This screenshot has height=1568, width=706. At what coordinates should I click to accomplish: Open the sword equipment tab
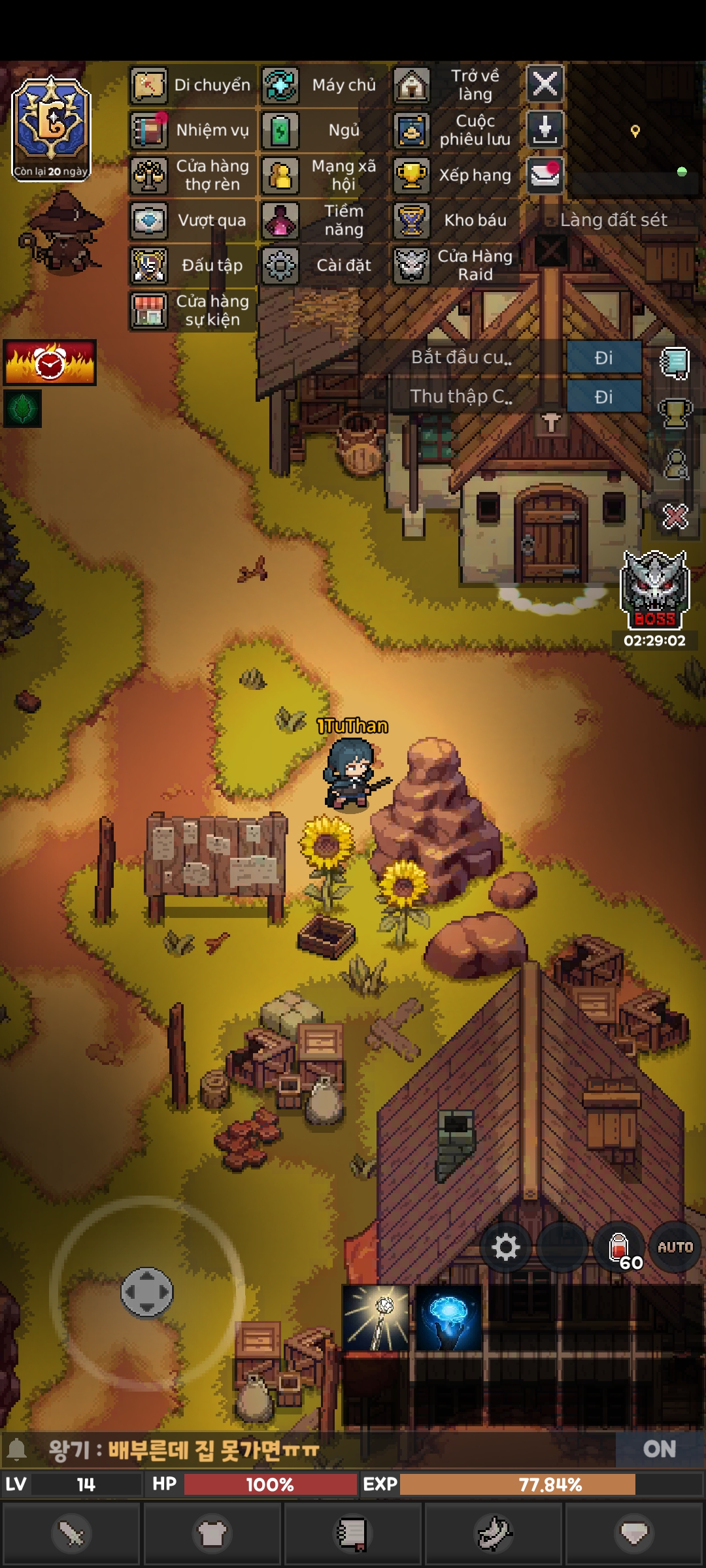(71, 1533)
